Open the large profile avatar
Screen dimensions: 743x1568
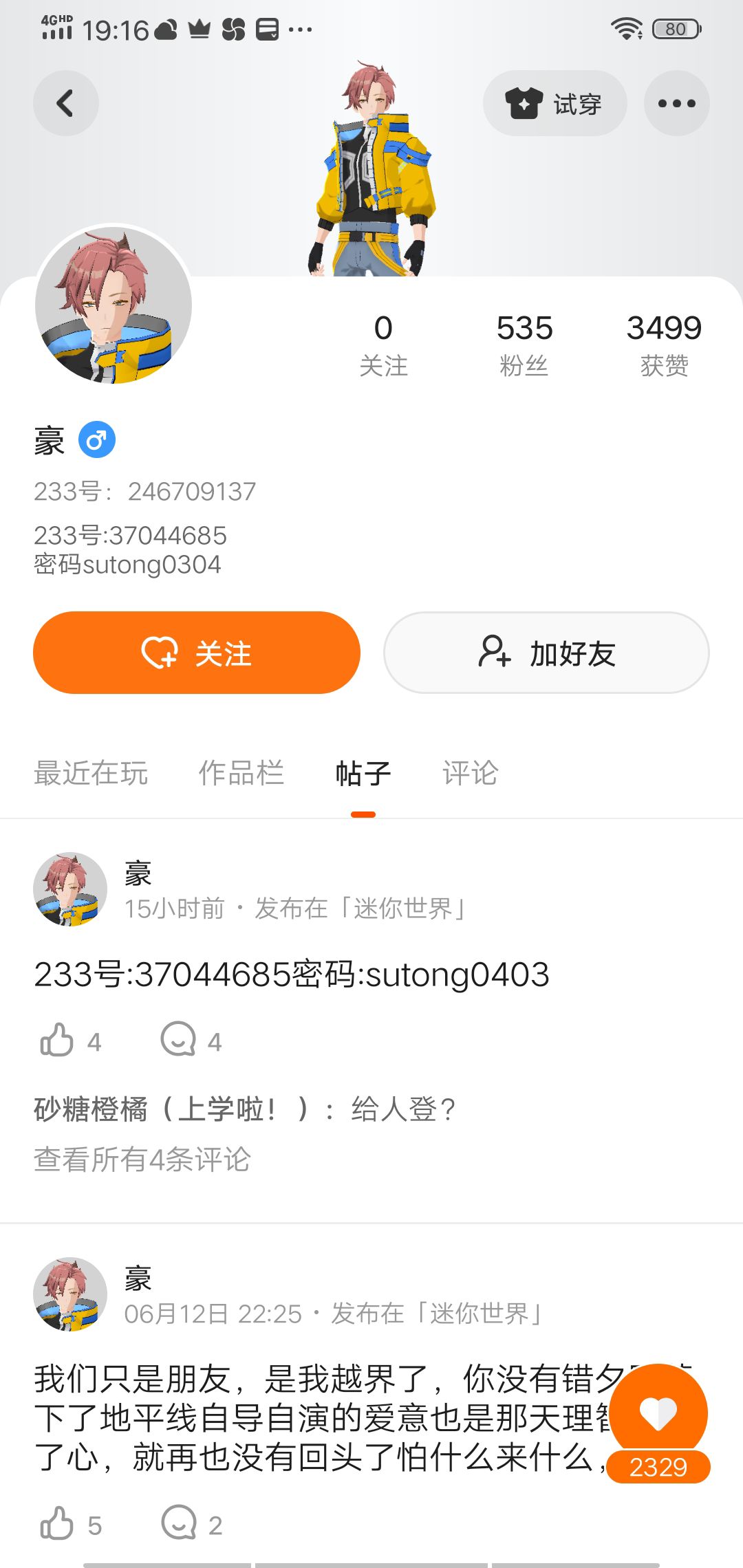pos(114,305)
